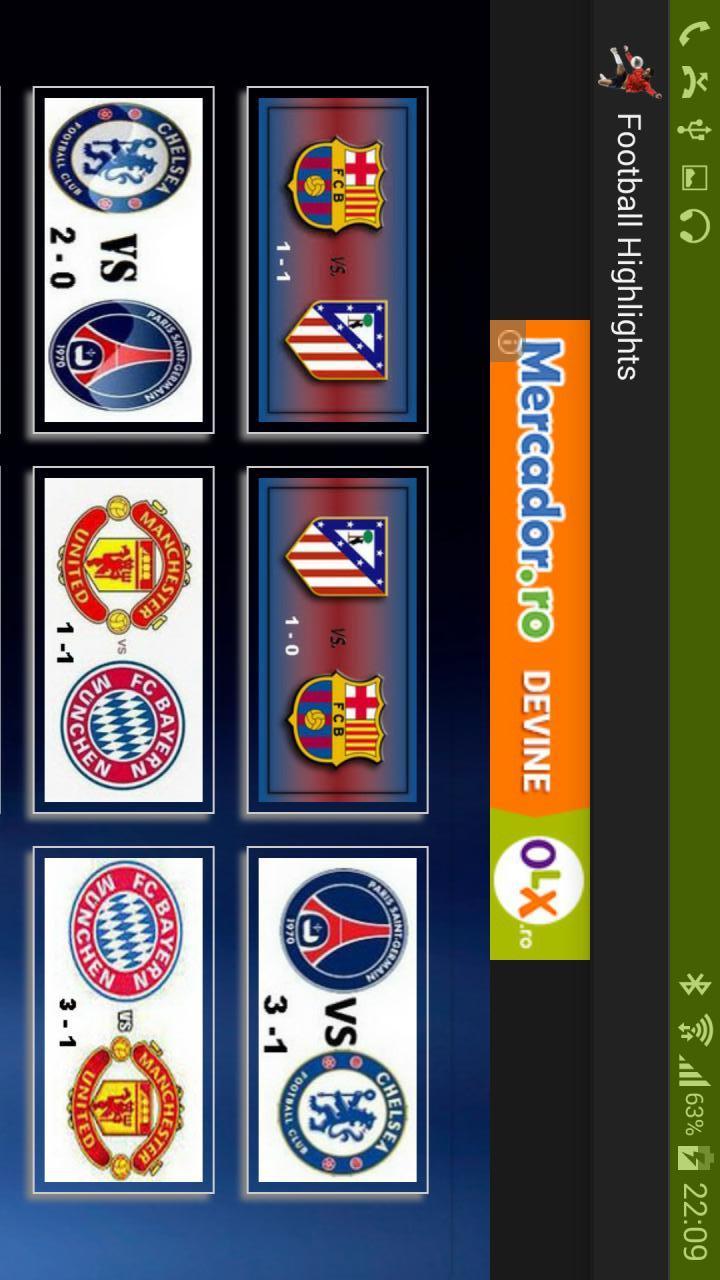
Task: Open the Mercador.ro OLX ad banner
Action: (540, 640)
